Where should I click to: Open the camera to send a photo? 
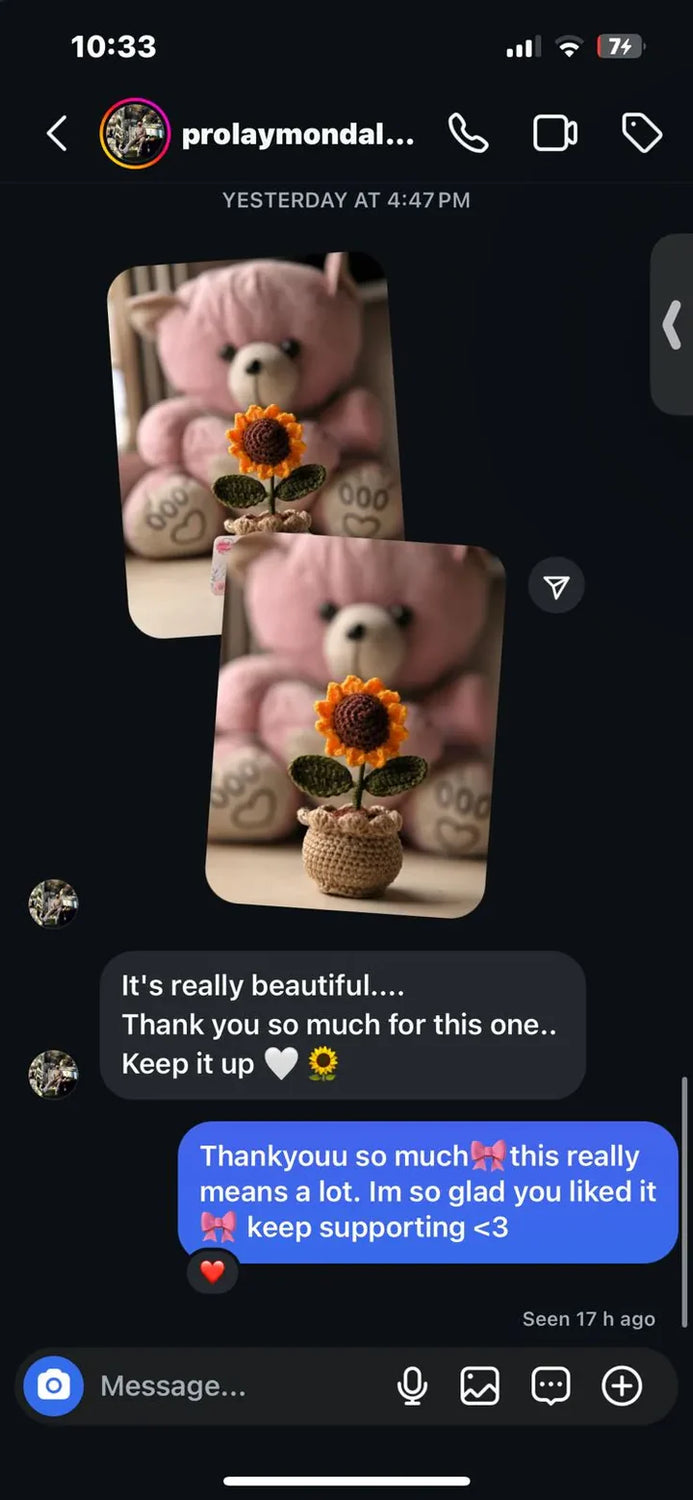(53, 1386)
